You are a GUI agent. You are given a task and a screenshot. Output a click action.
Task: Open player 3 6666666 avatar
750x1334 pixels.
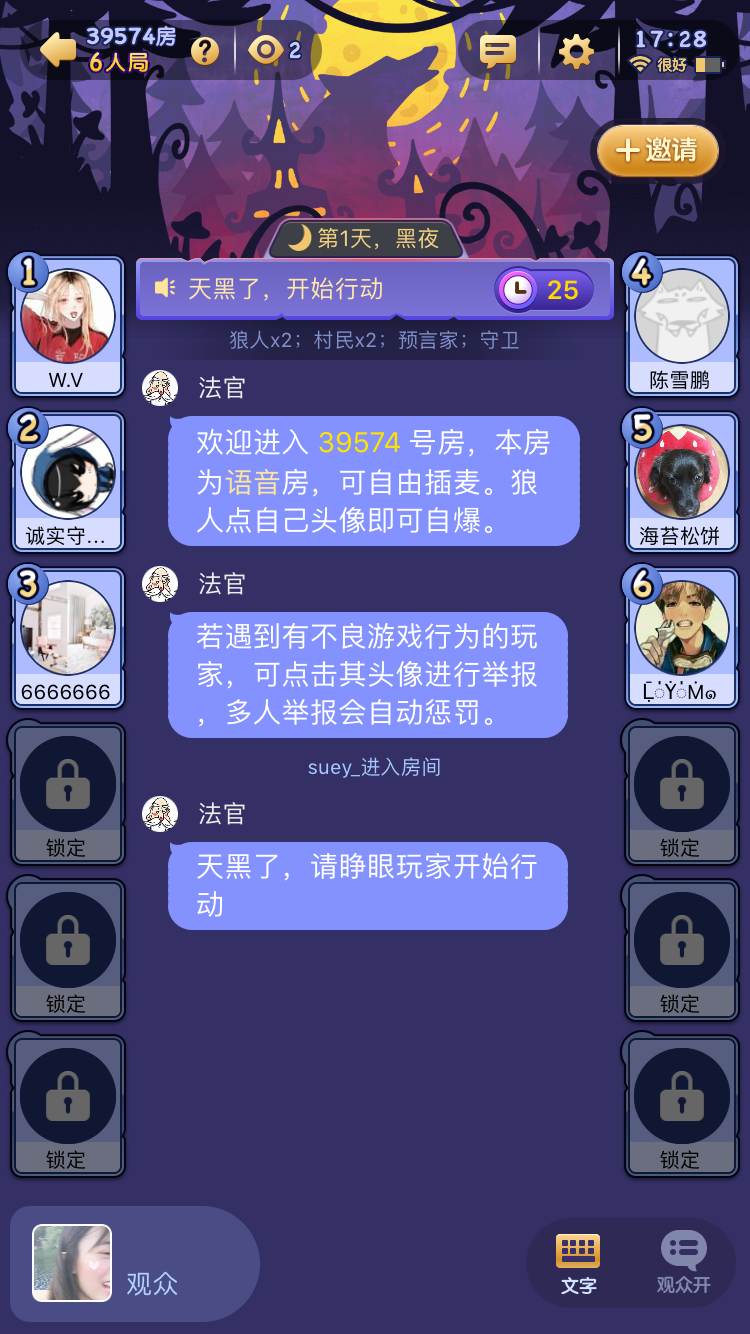coord(68,629)
